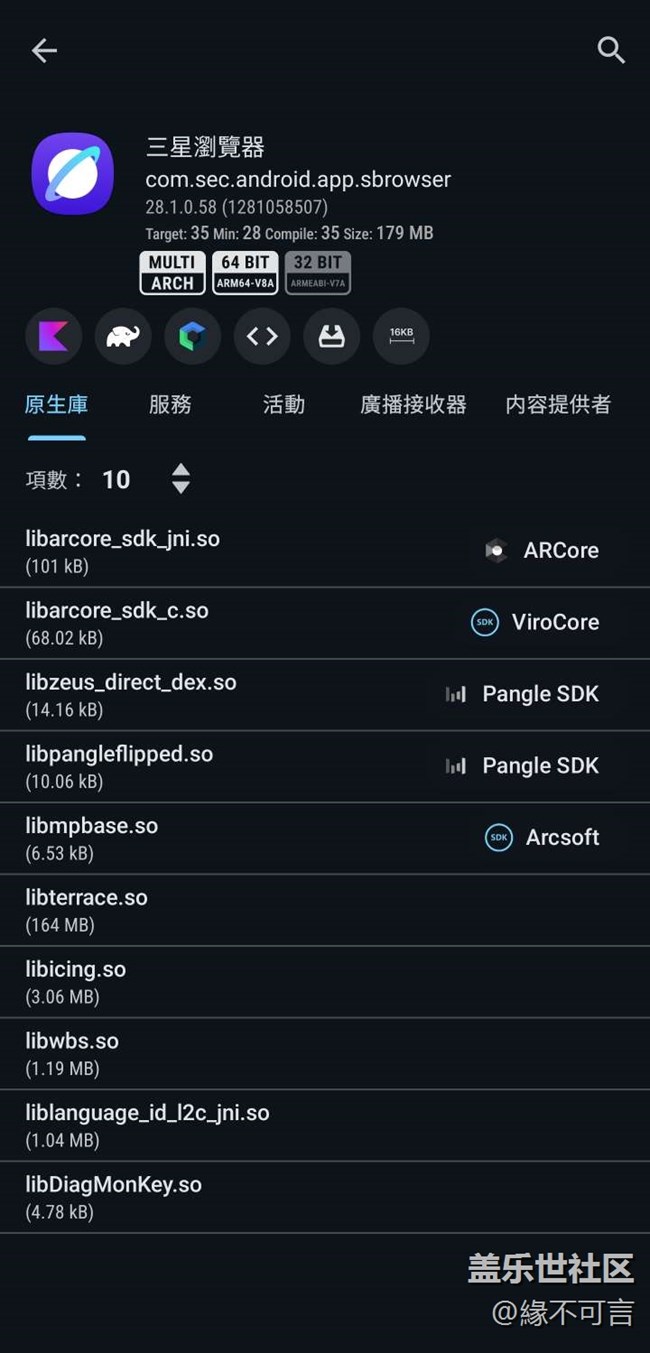Switch to the 服務 tab

click(170, 404)
